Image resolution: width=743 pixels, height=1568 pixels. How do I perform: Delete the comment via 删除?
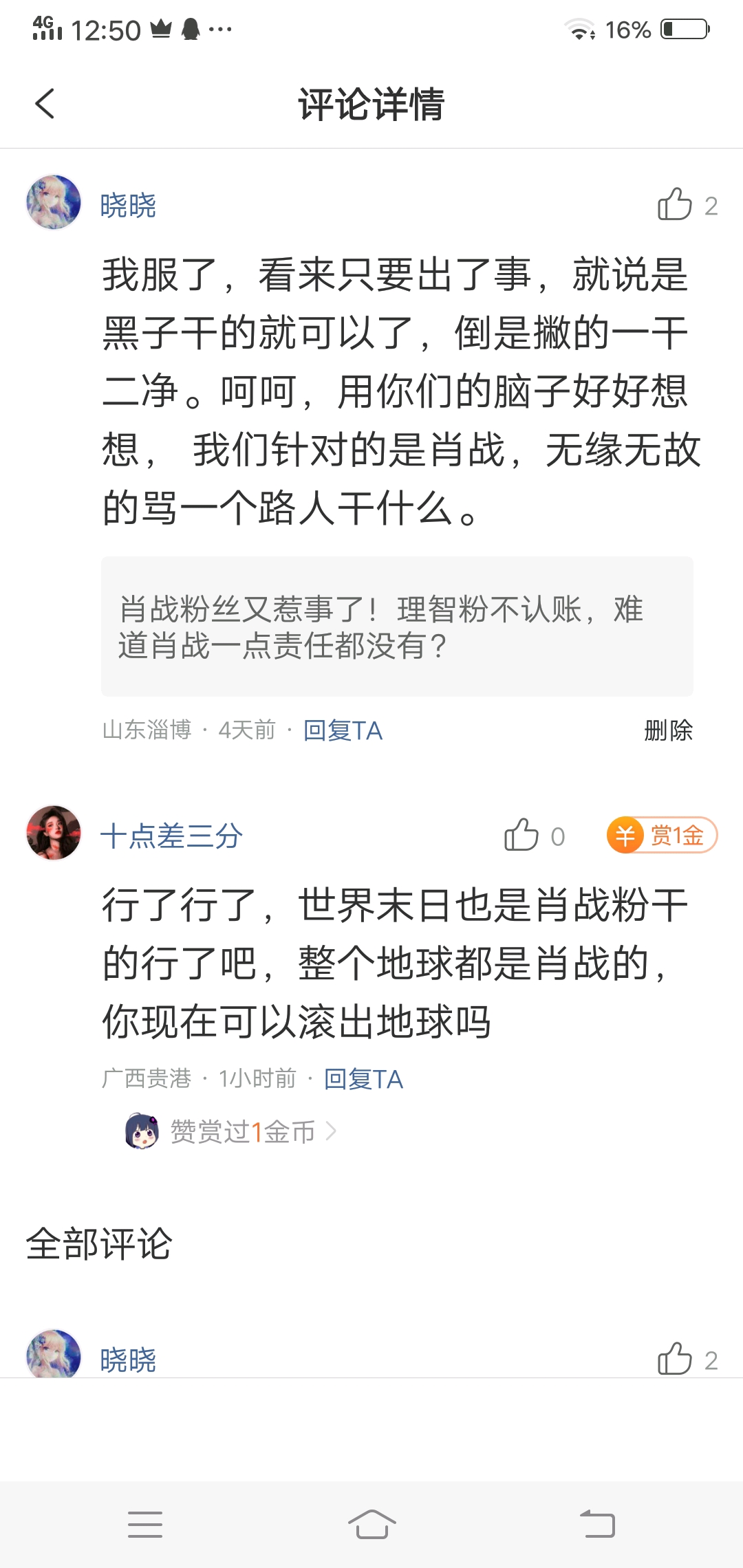(x=667, y=730)
